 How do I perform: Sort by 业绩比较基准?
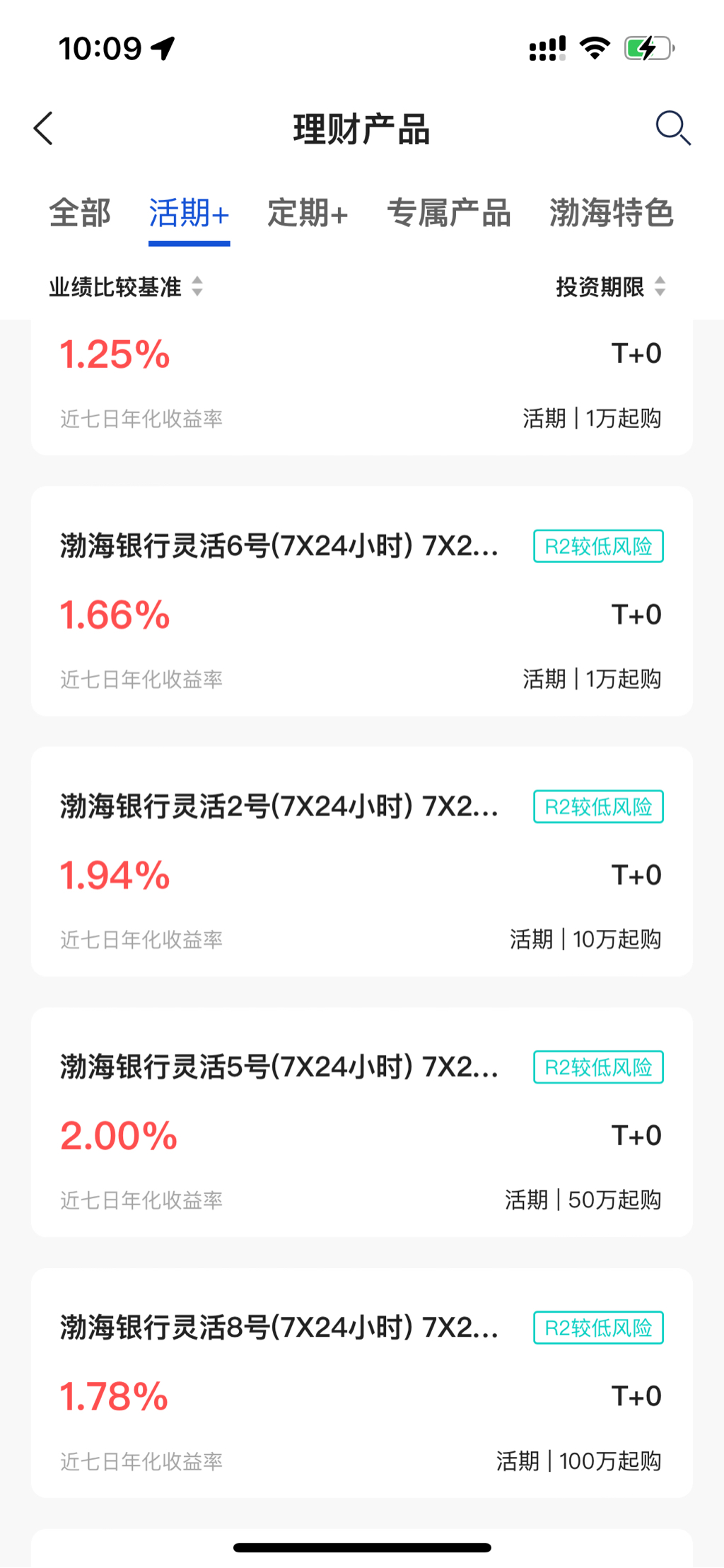pyautogui.click(x=126, y=287)
